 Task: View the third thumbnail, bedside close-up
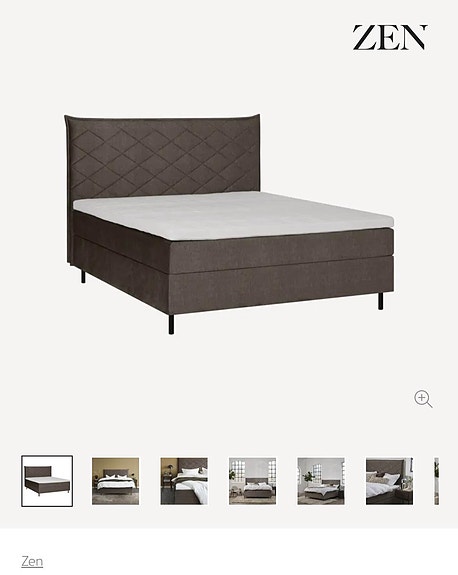[x=184, y=481]
